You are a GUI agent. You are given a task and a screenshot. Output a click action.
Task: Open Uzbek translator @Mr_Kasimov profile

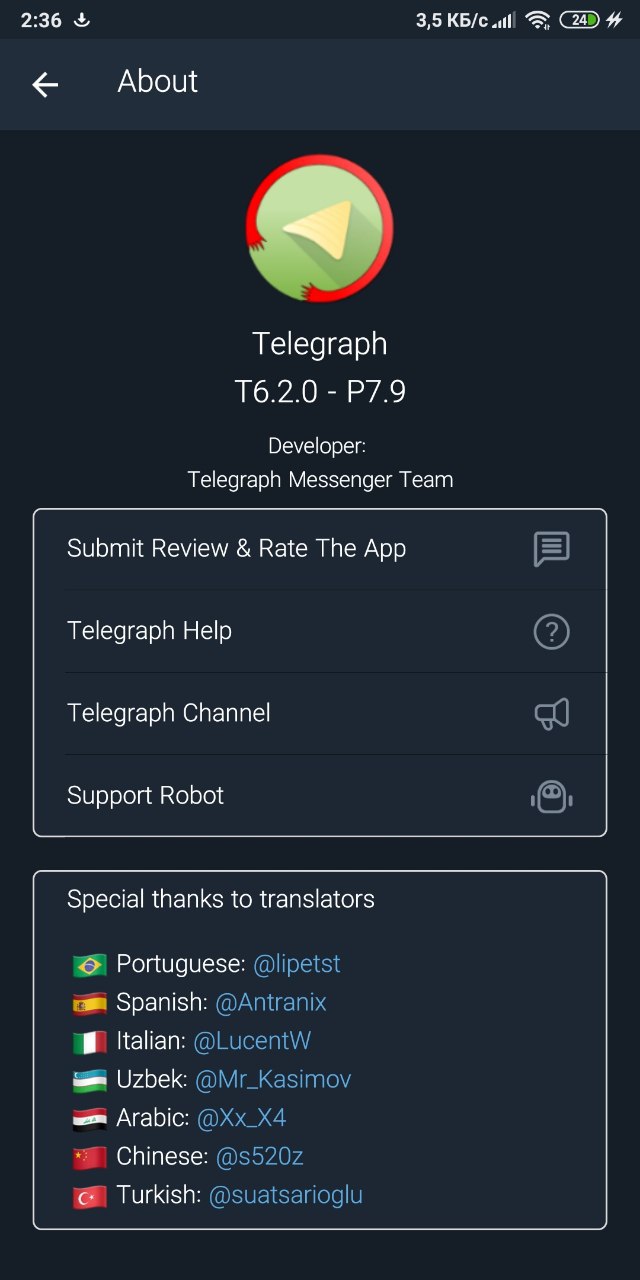(x=273, y=1080)
